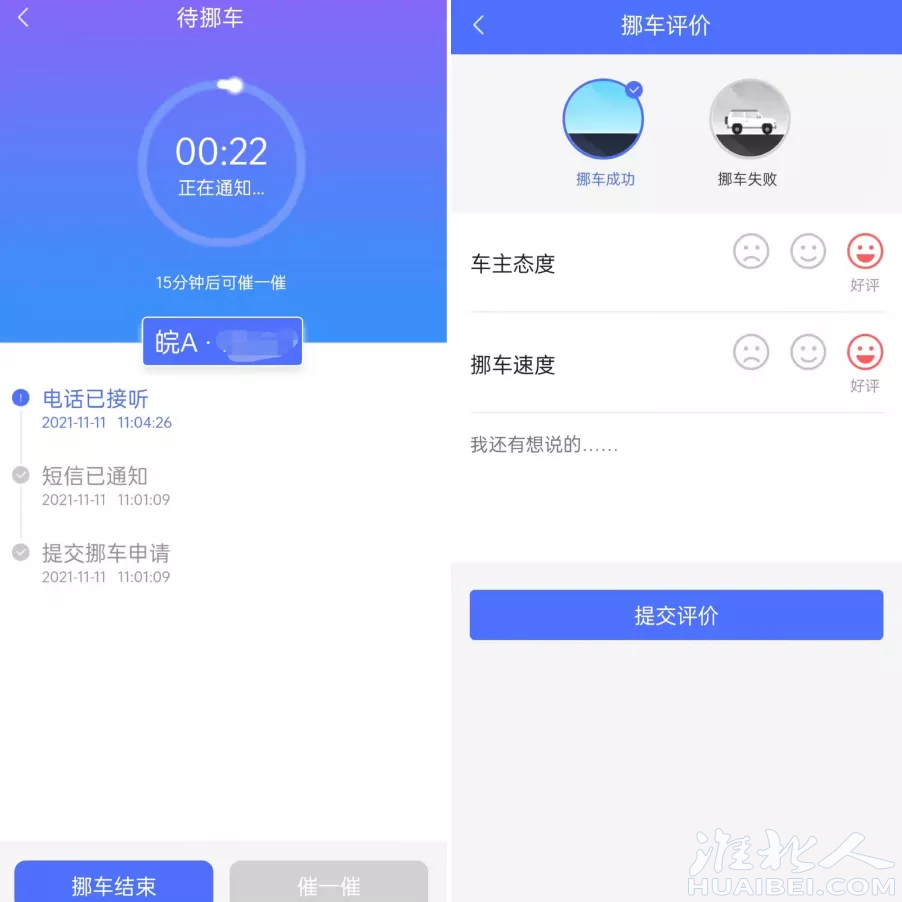The image size is (902, 902).
Task: Go back from the 待挪车 screen
Action: click(24, 18)
